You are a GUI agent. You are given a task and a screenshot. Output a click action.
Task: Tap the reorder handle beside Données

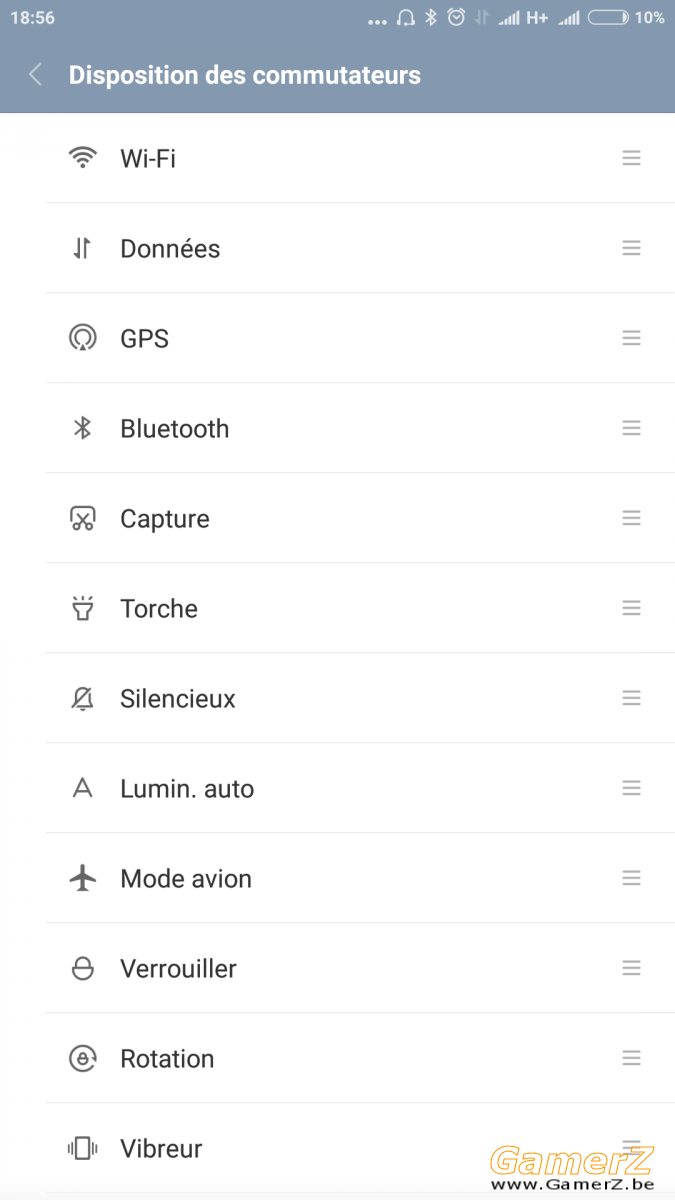pos(631,248)
